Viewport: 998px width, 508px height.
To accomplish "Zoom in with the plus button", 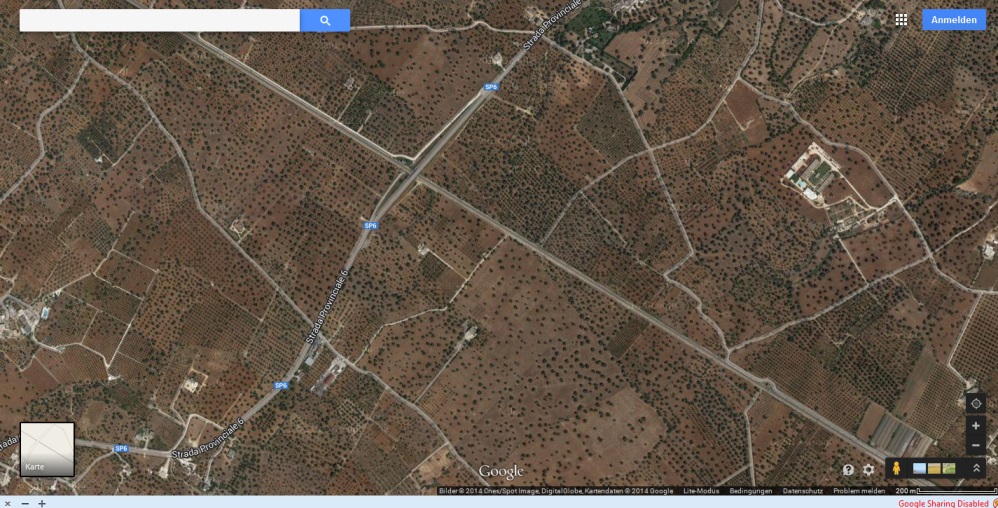I will (x=975, y=426).
